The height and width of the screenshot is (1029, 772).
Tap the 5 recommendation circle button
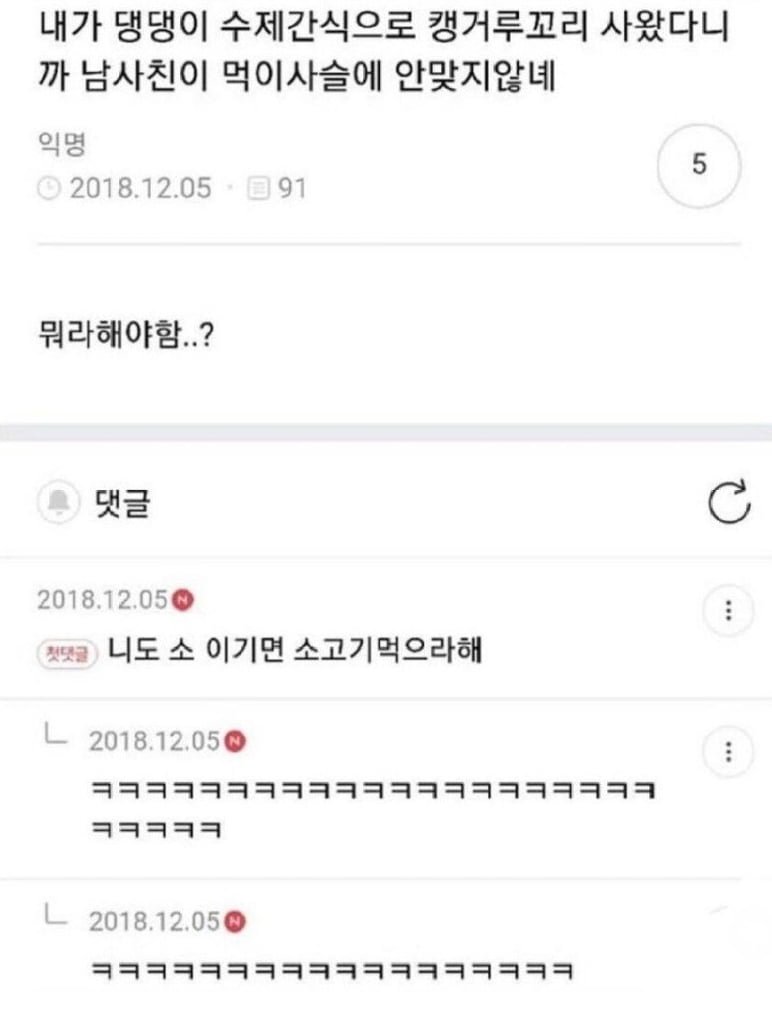(x=699, y=165)
